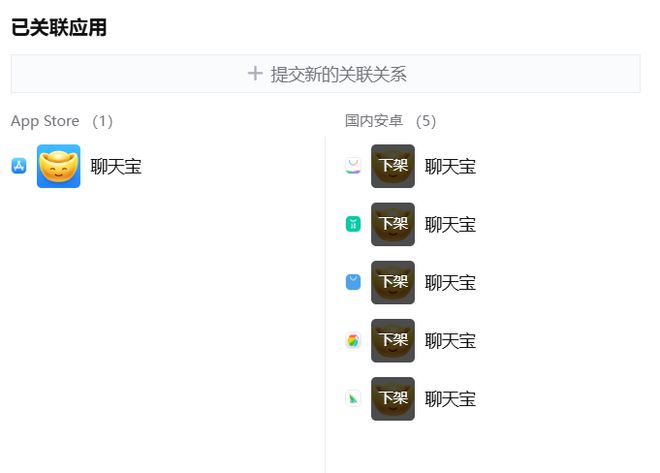Open 聊天宝 row with white rainbow-arc store icon

(x=449, y=166)
